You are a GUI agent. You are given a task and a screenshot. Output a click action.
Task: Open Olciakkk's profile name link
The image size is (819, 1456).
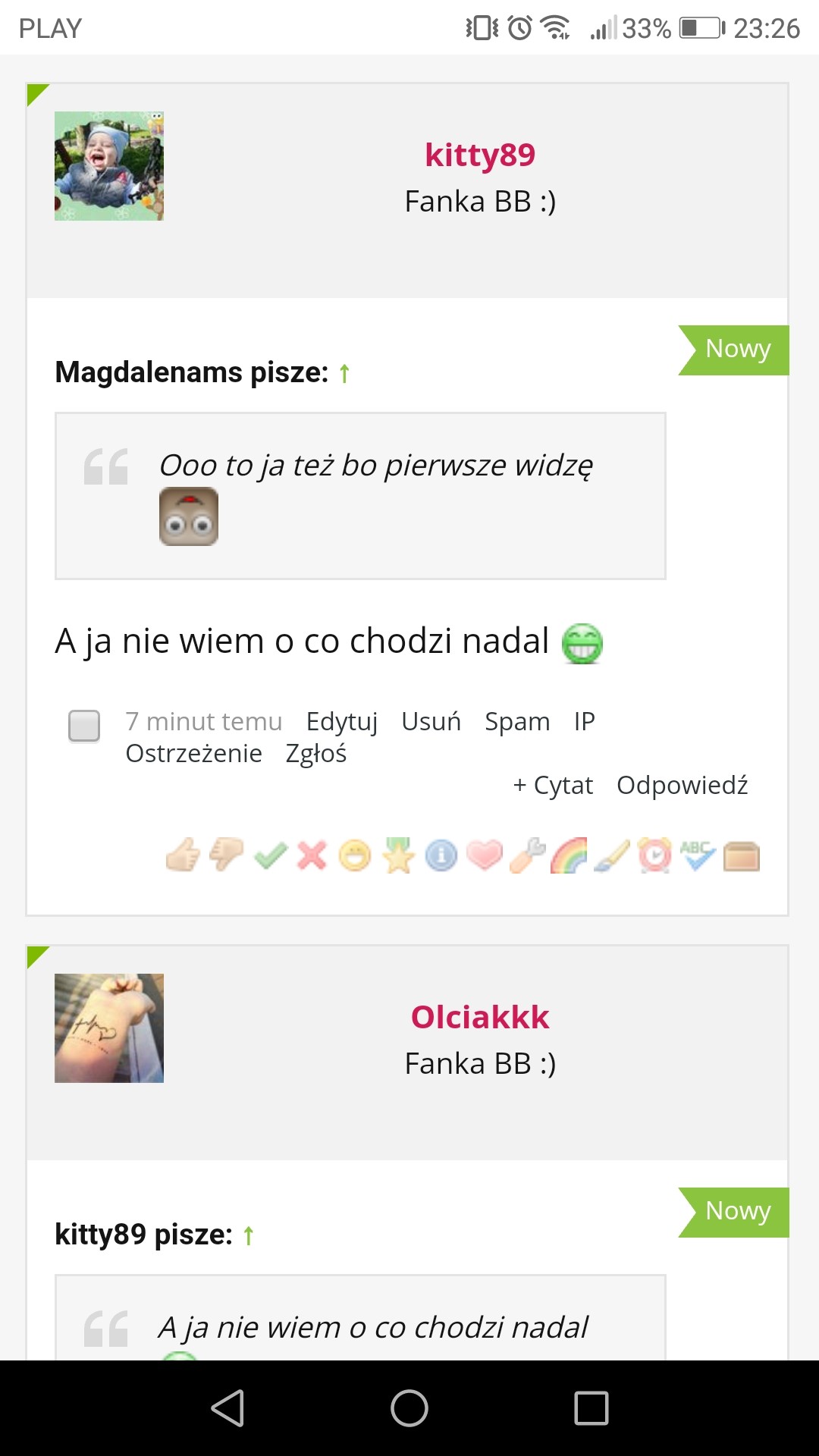[x=479, y=1018]
